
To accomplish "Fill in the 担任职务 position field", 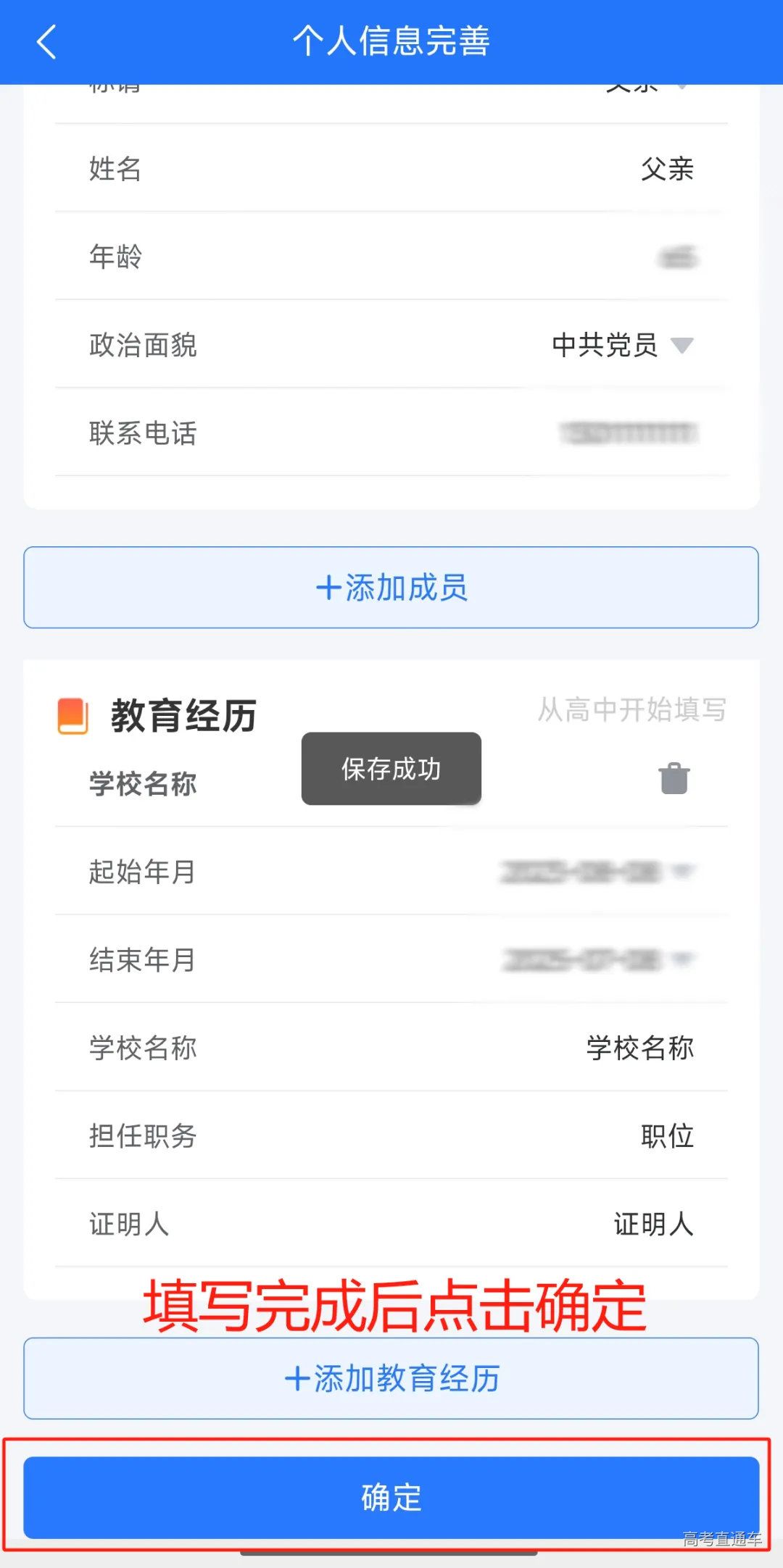I will (668, 1136).
